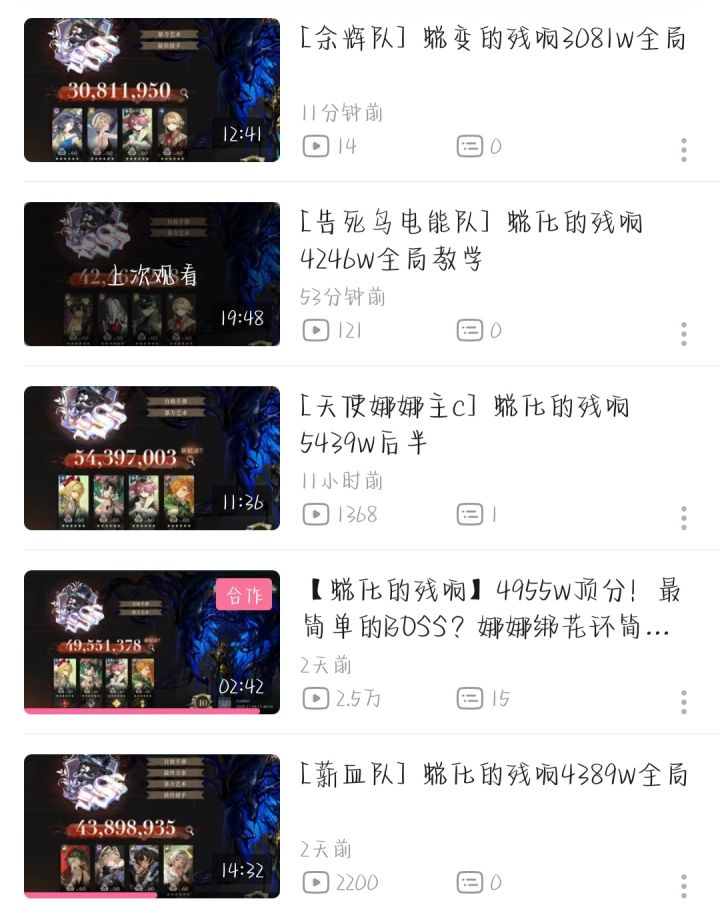Screen dimensions: 720x913
Task: Open more options for the "[天使娜娜主c]" video
Action: click(684, 518)
